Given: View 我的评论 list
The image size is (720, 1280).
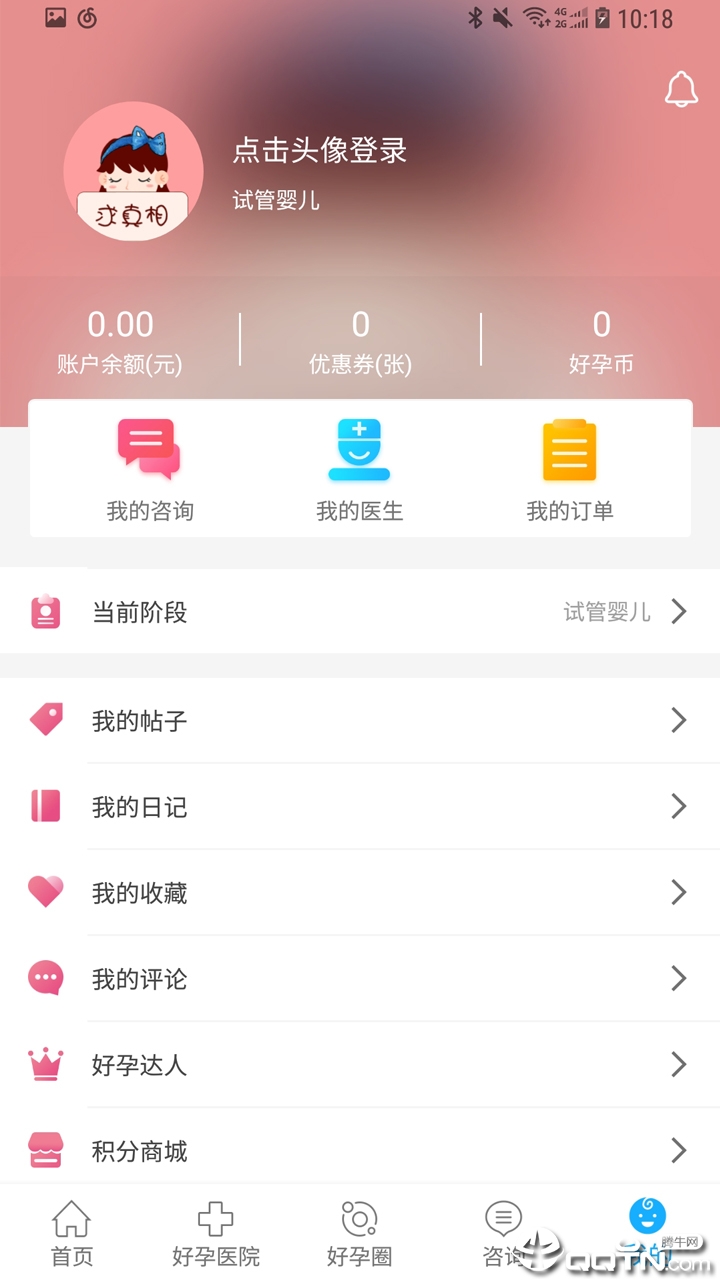Looking at the screenshot, I should (x=360, y=978).
